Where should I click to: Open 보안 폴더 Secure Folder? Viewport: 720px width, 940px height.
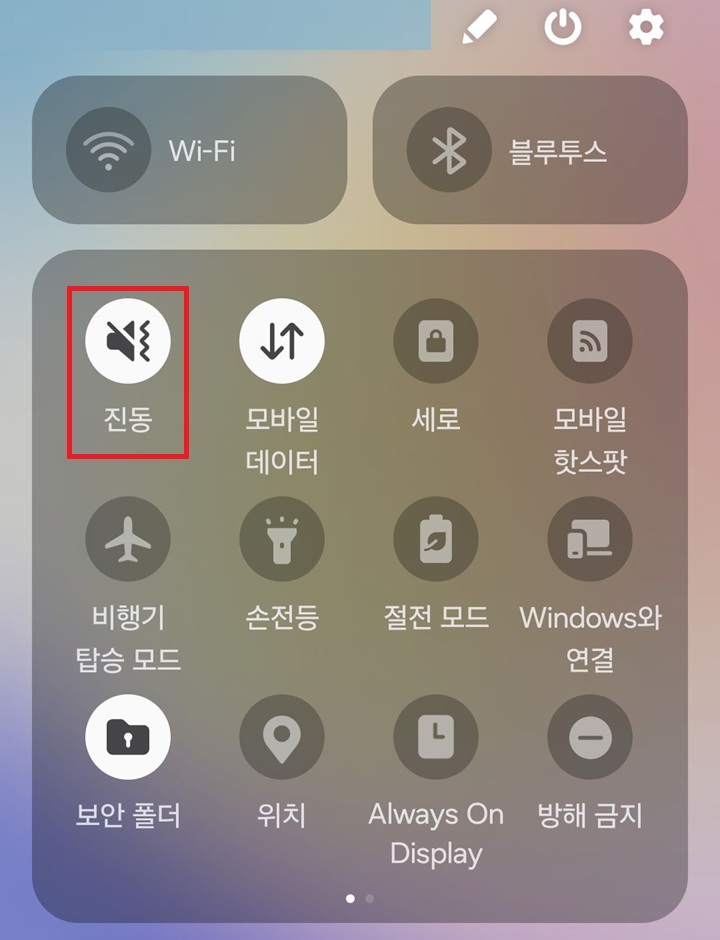[x=128, y=737]
